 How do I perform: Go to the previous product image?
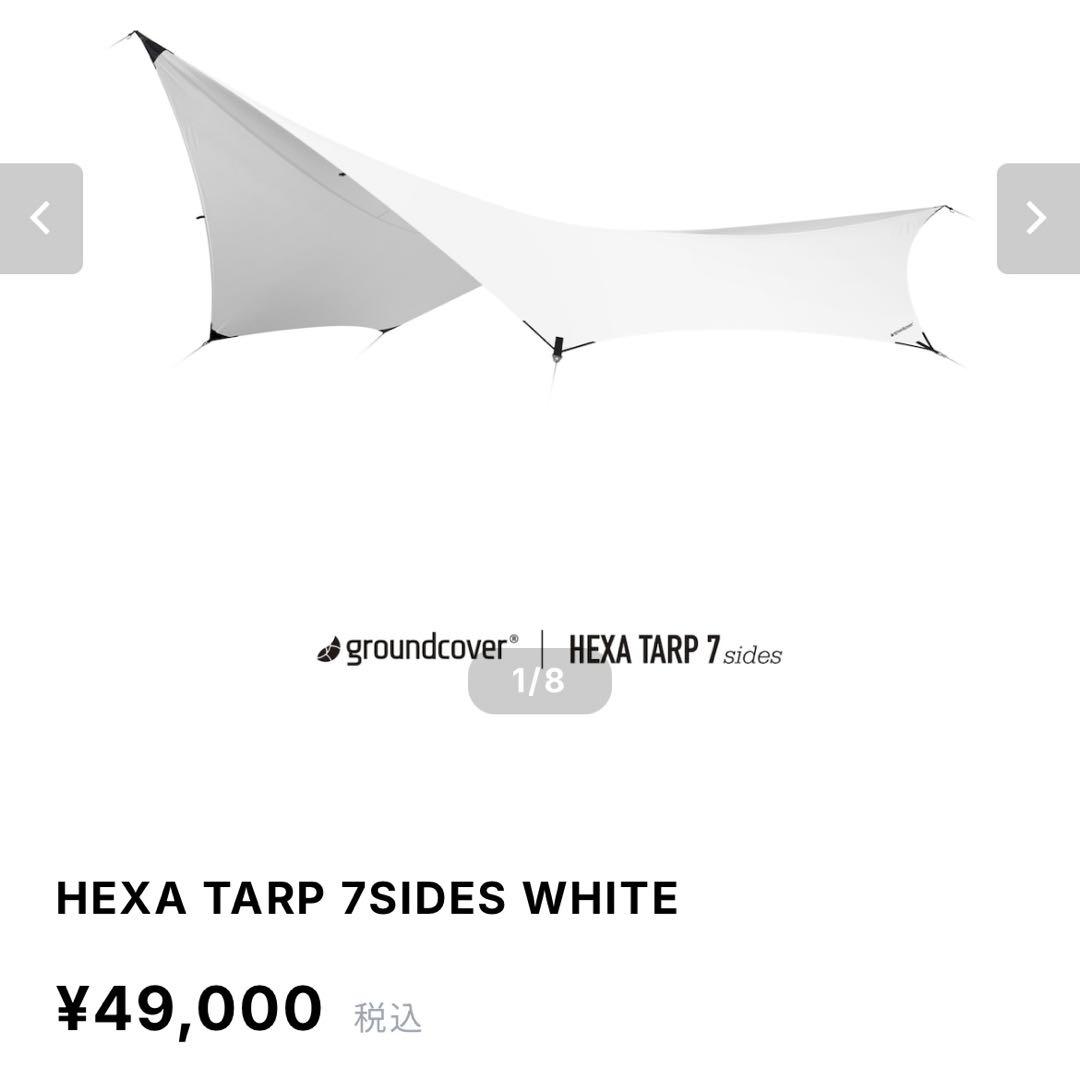[x=41, y=218]
